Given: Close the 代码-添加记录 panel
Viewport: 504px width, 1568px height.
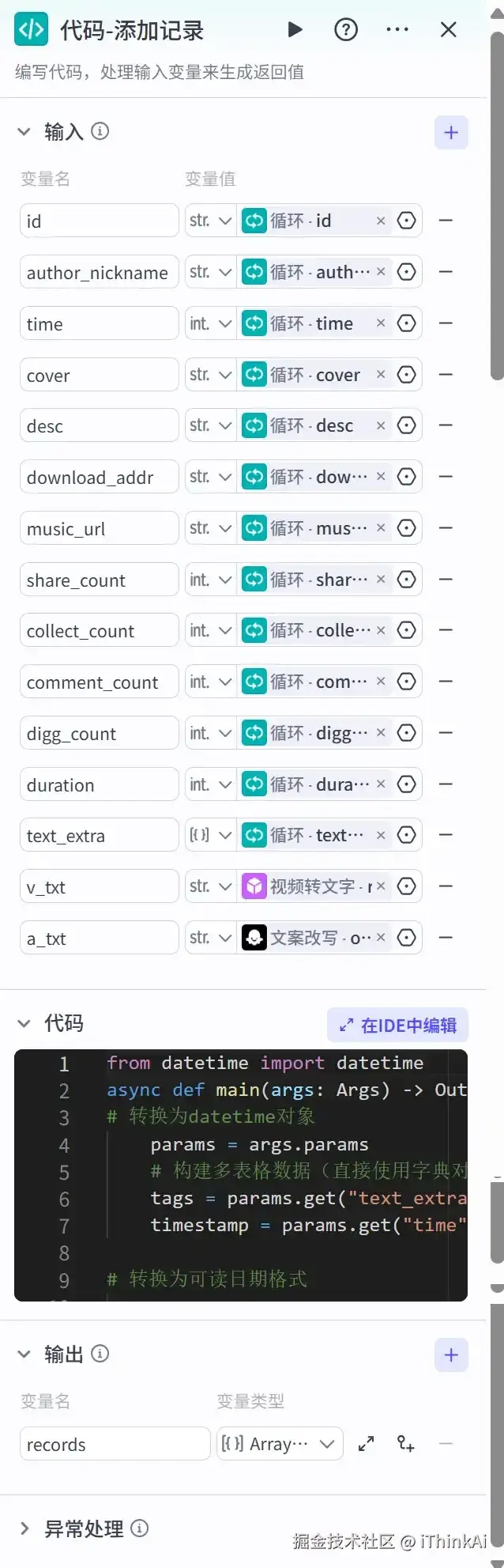Looking at the screenshot, I should click(x=448, y=30).
